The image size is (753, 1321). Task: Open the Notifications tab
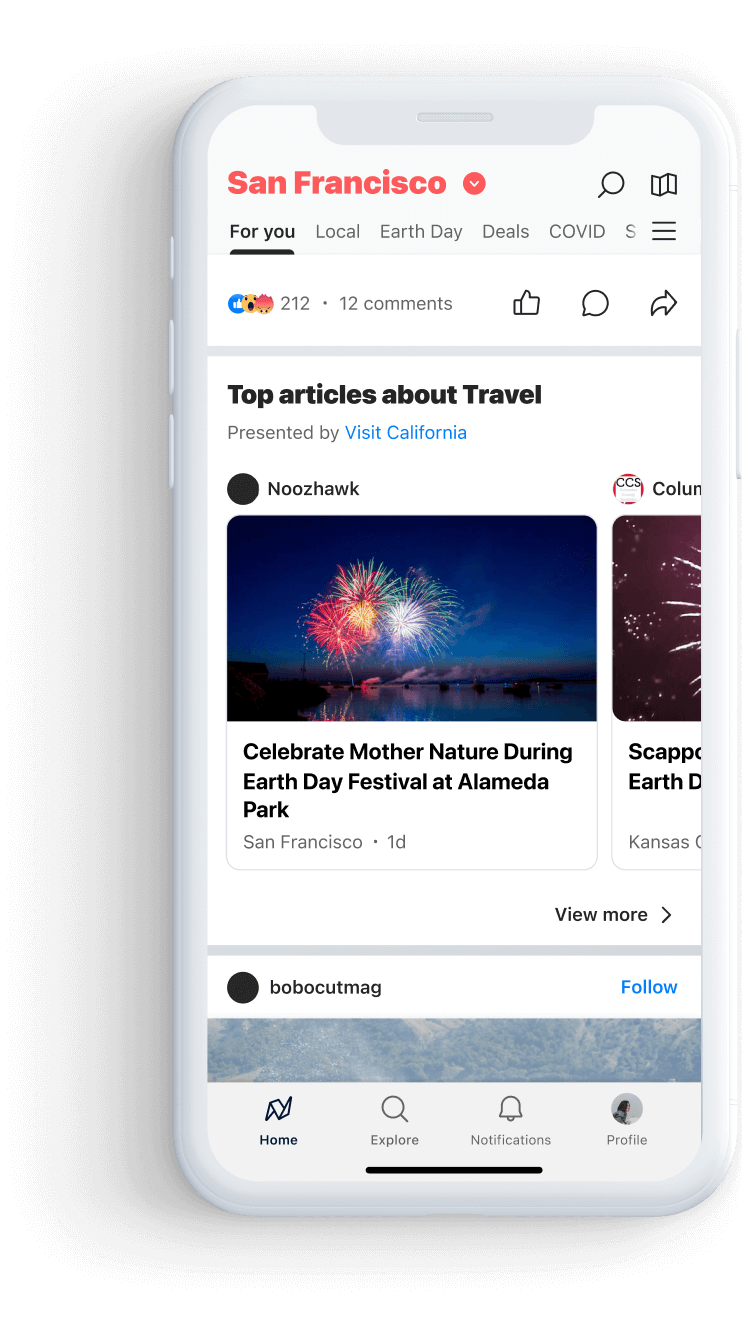click(x=510, y=1120)
